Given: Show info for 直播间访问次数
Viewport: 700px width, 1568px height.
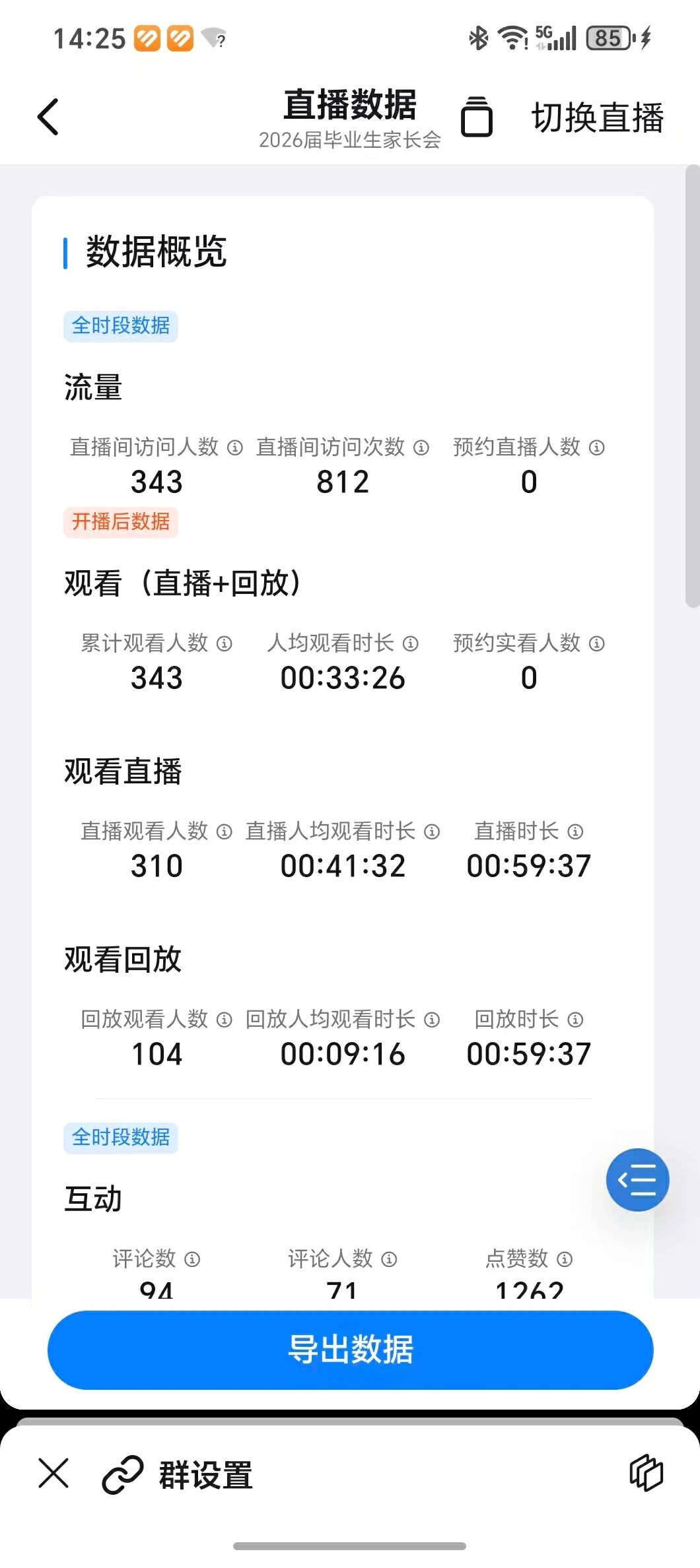Looking at the screenshot, I should pos(421,447).
